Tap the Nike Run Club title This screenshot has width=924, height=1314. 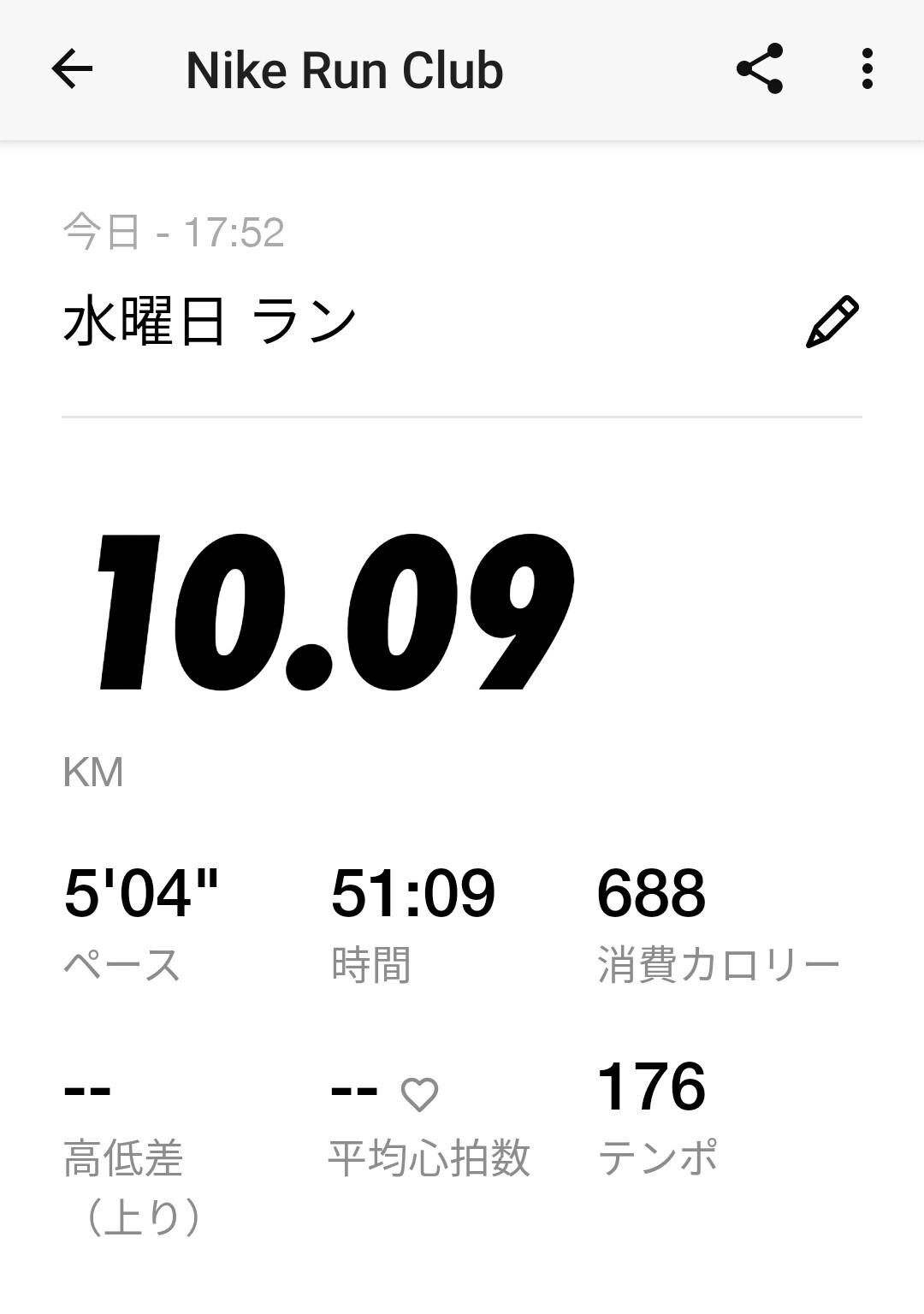click(345, 68)
